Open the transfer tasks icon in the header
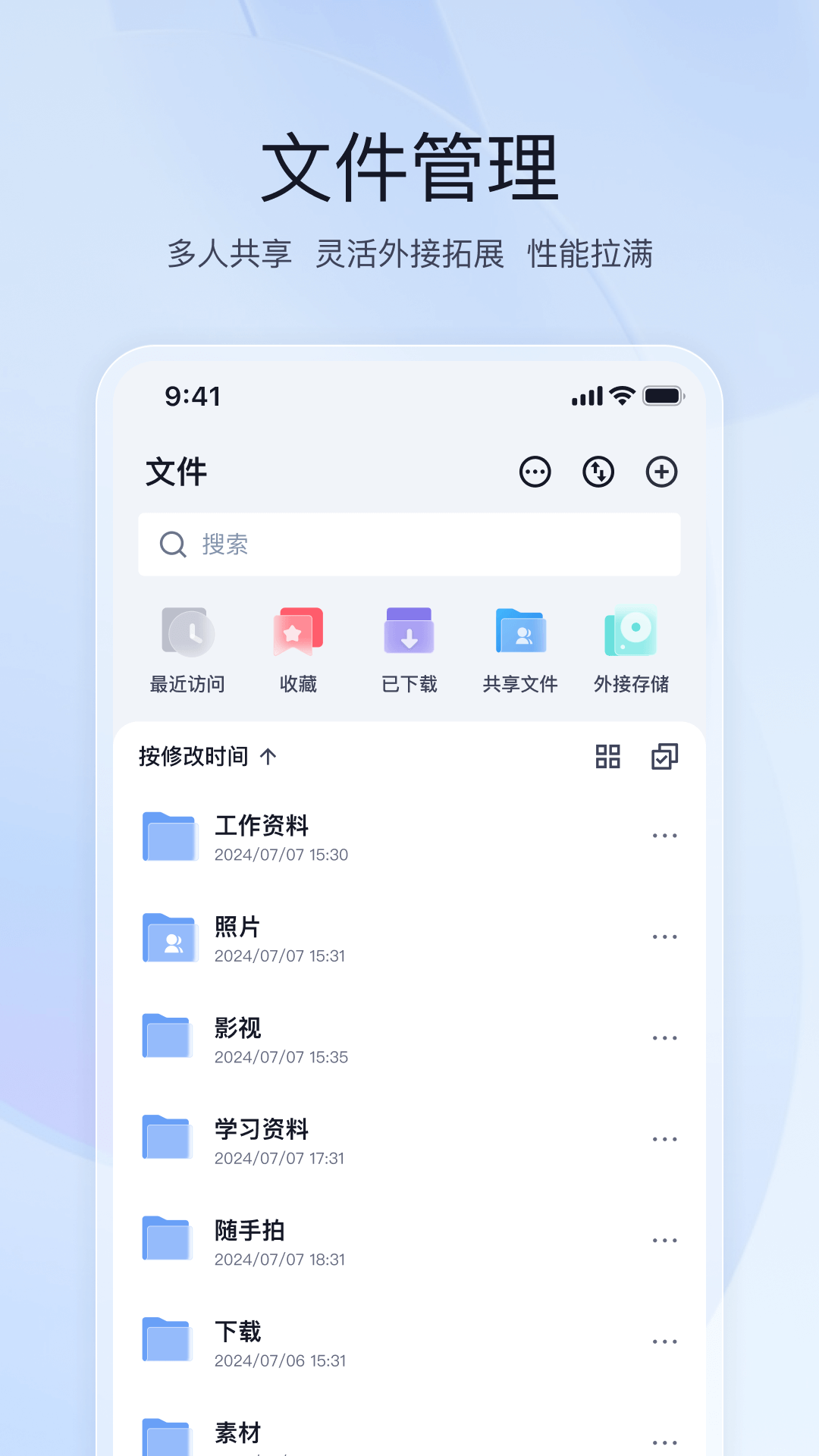This screenshot has height=1456, width=819. pos(598,472)
